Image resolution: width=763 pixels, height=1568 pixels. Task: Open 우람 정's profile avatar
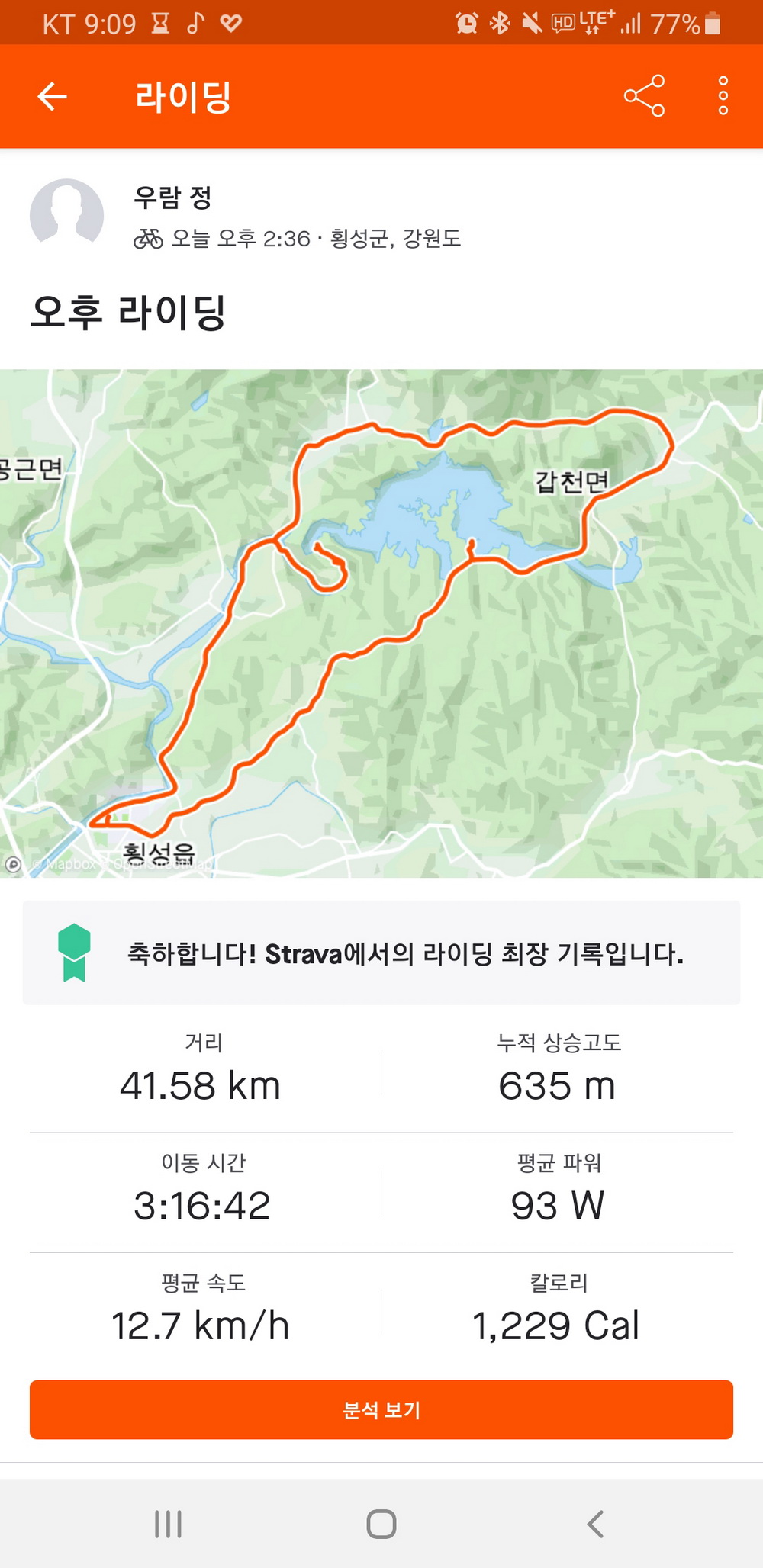tap(66, 214)
